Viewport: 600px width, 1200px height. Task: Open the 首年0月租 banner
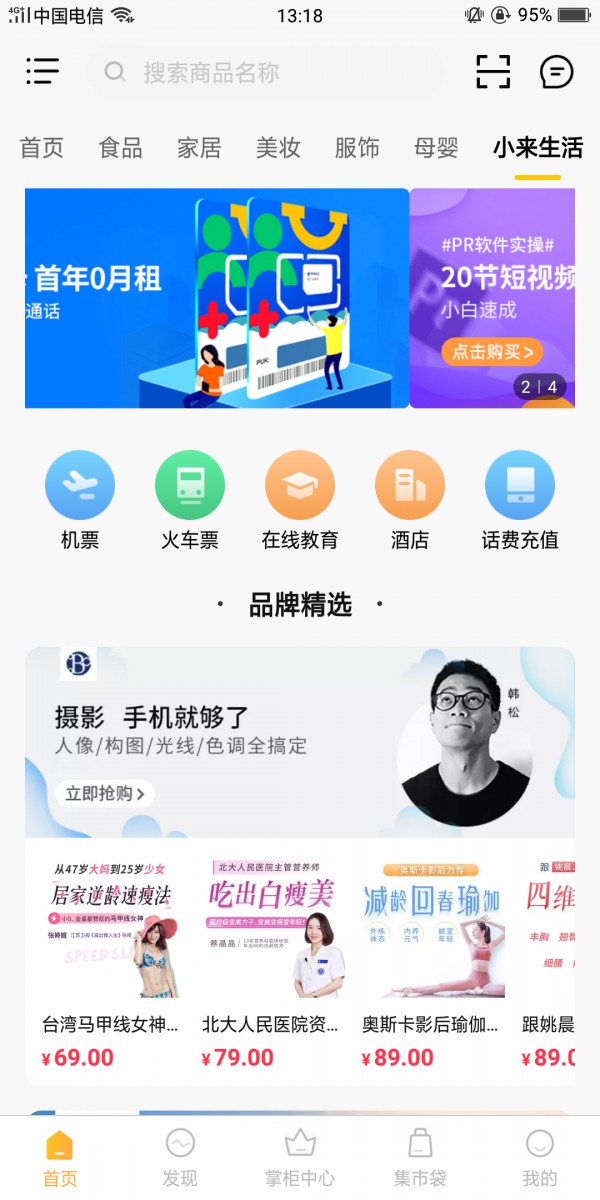tap(217, 298)
